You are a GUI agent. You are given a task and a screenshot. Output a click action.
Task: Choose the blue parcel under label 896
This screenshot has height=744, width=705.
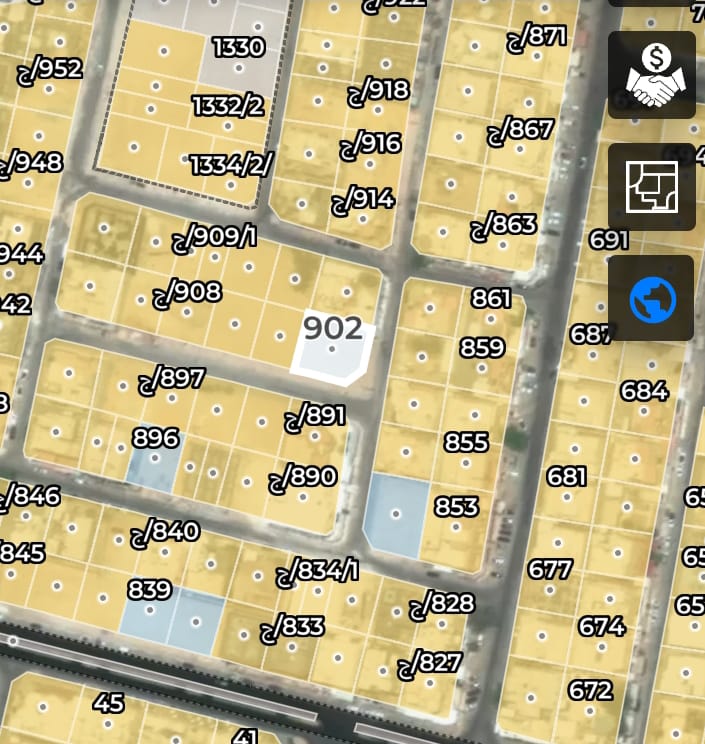tap(151, 466)
